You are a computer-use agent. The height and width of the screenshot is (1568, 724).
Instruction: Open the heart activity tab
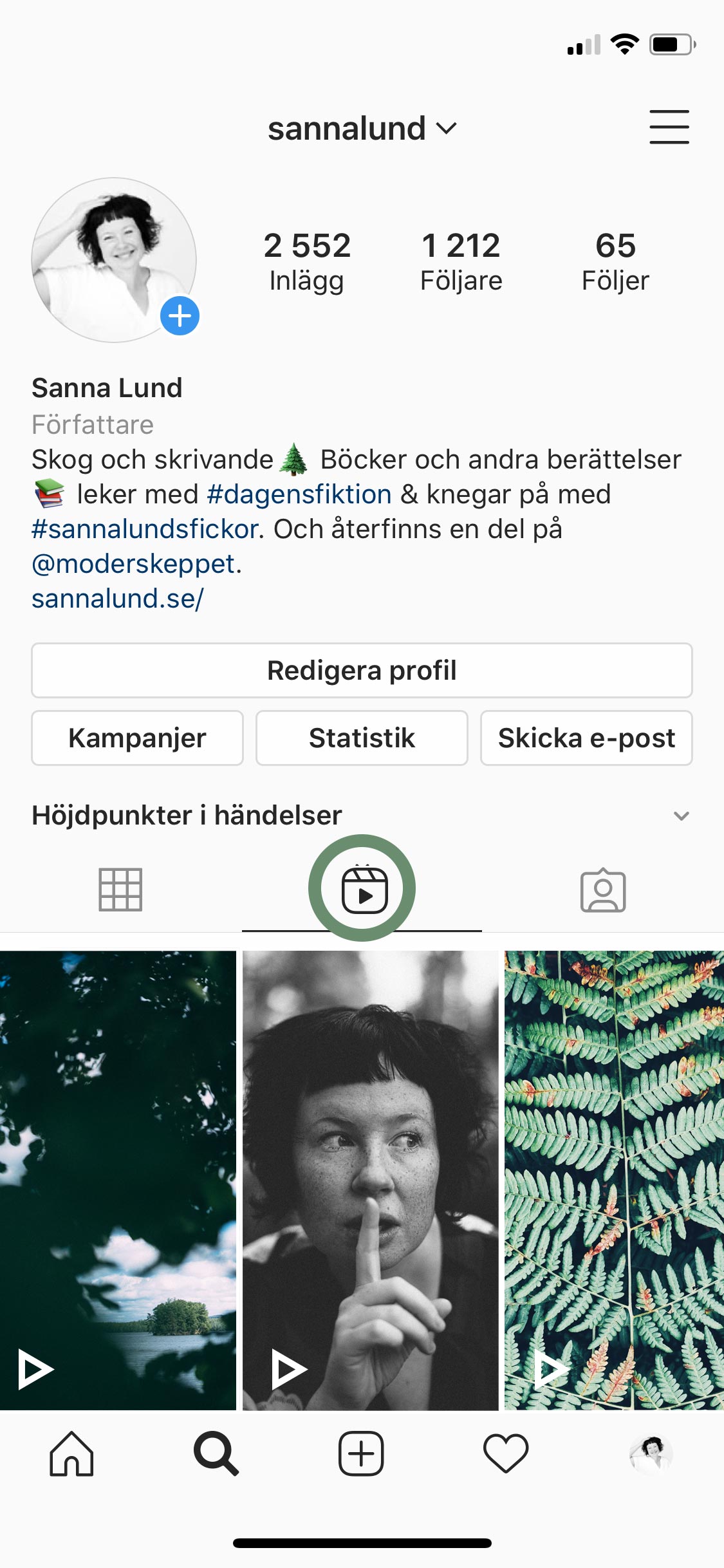pyautogui.click(x=506, y=1454)
